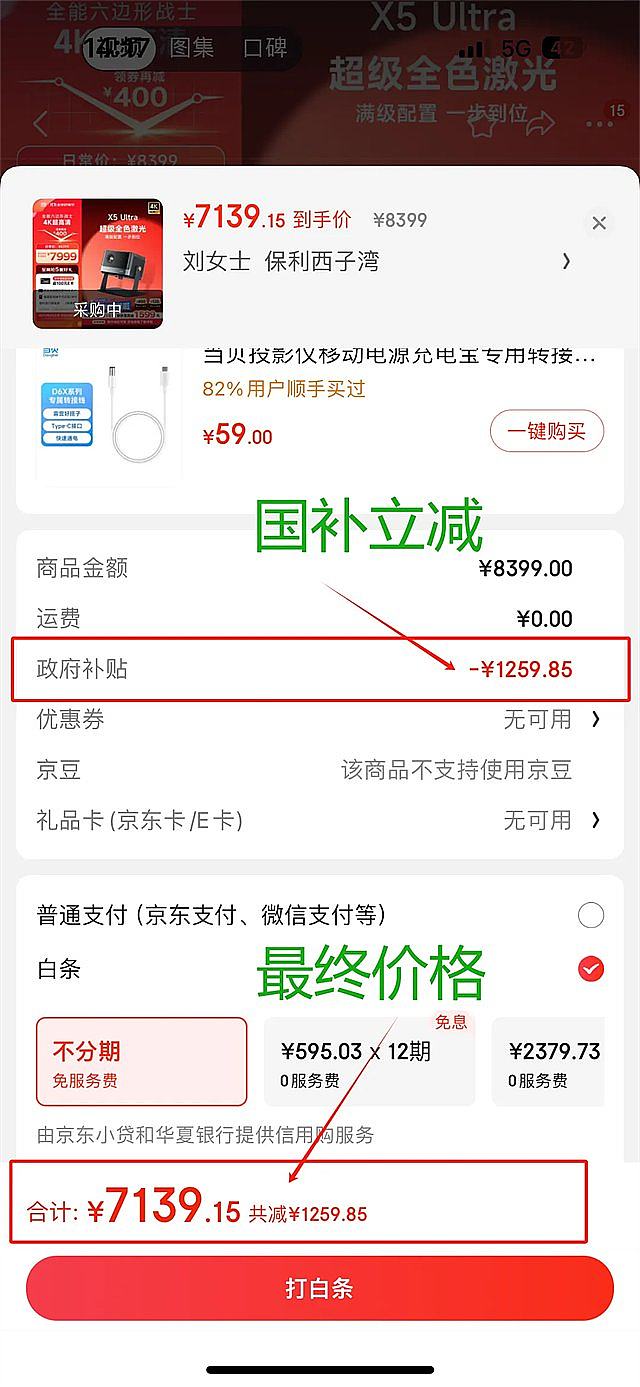Select 普通支付 payment method

pyautogui.click(x=590, y=915)
